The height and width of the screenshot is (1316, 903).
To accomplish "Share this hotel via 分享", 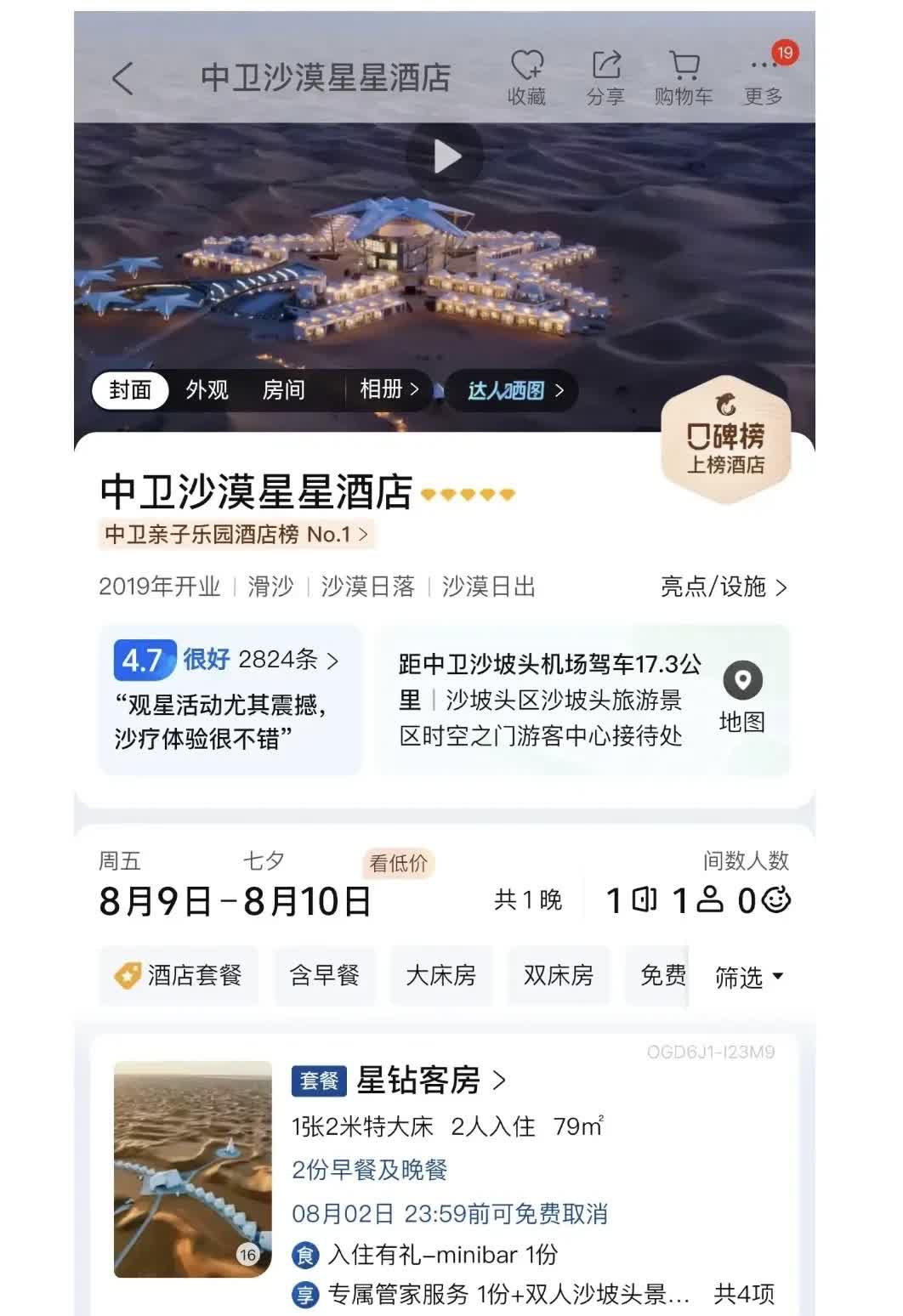I will [605, 77].
